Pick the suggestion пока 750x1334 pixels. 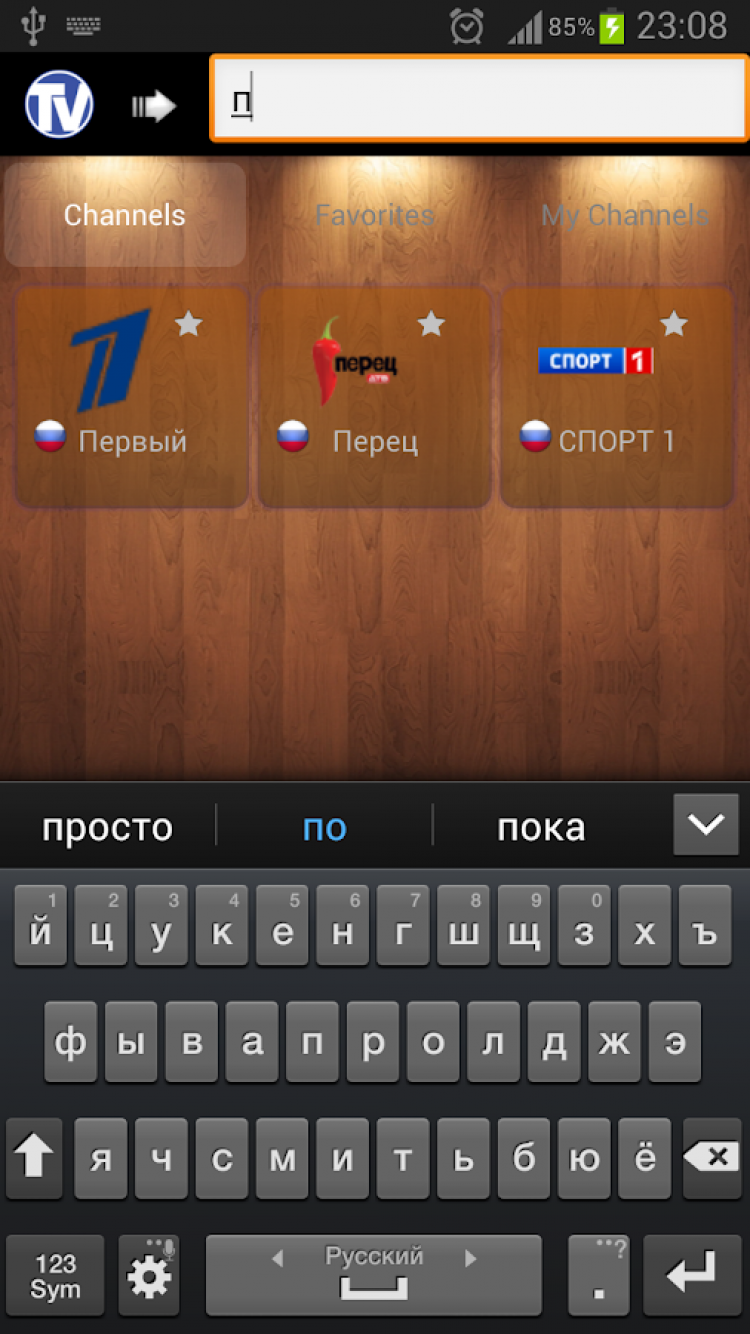pyautogui.click(x=541, y=827)
